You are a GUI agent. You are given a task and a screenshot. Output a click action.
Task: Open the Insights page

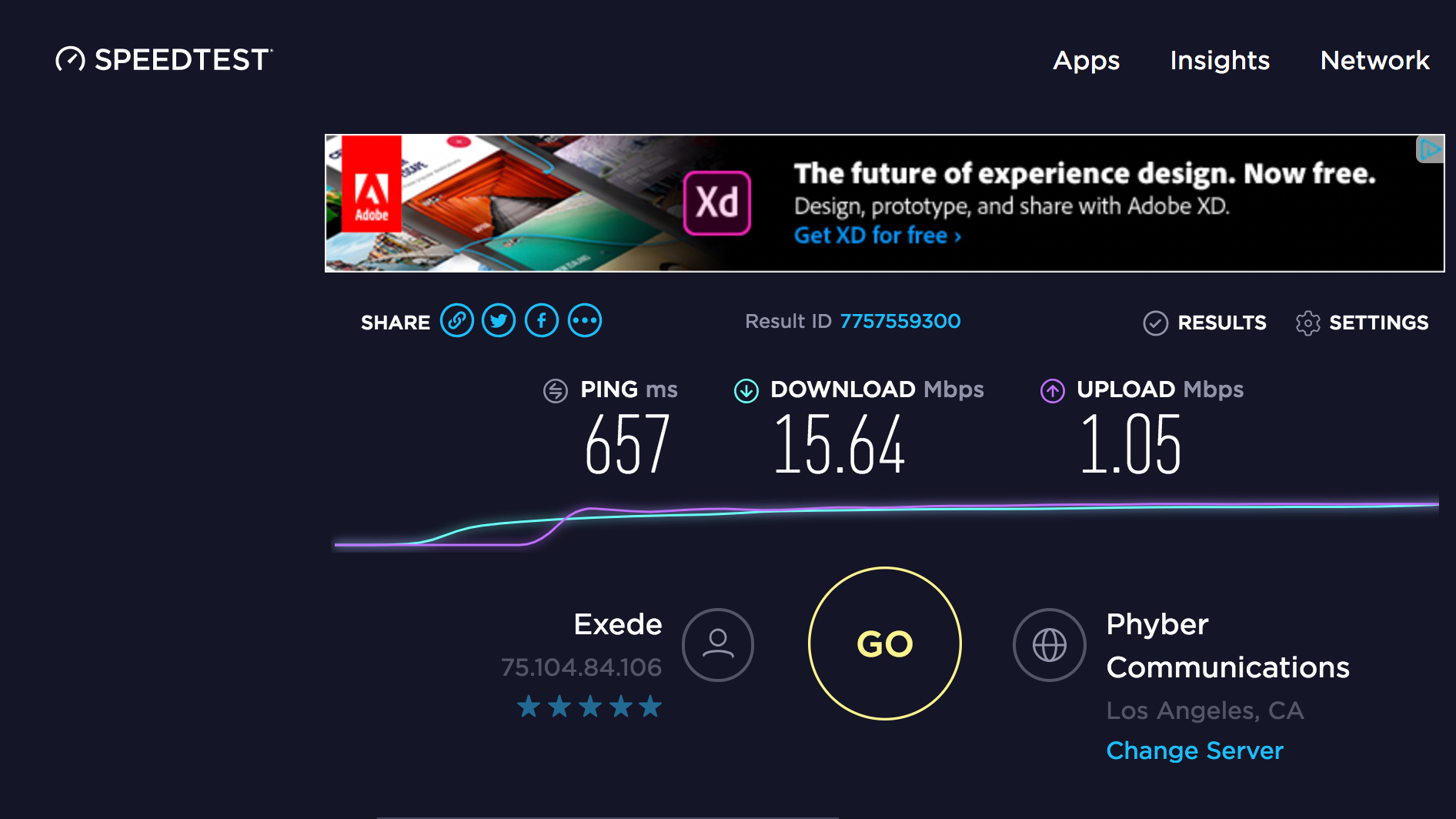click(x=1219, y=60)
